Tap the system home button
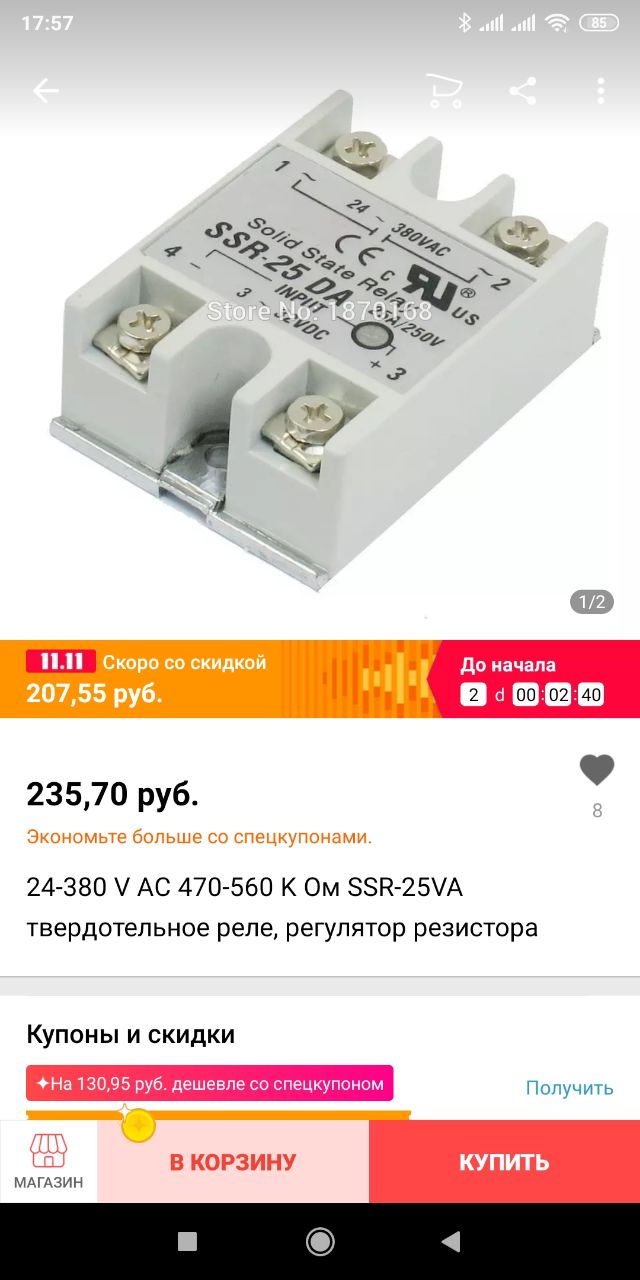This screenshot has height=1280, width=640. click(x=320, y=1242)
